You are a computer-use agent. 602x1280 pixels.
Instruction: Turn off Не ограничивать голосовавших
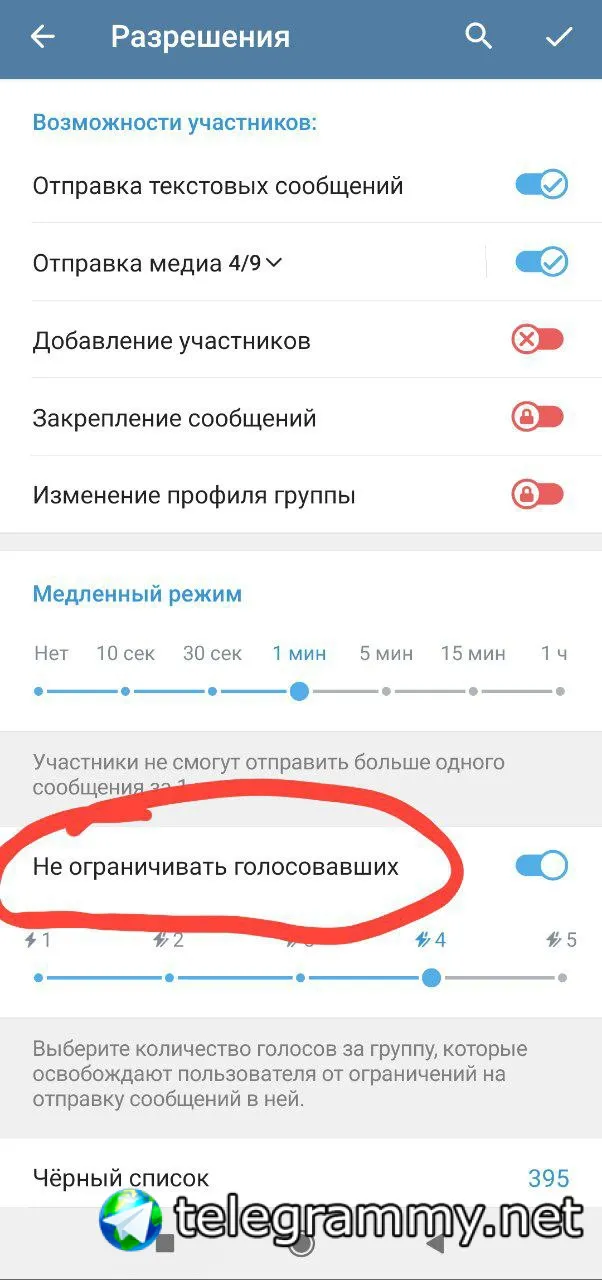540,866
